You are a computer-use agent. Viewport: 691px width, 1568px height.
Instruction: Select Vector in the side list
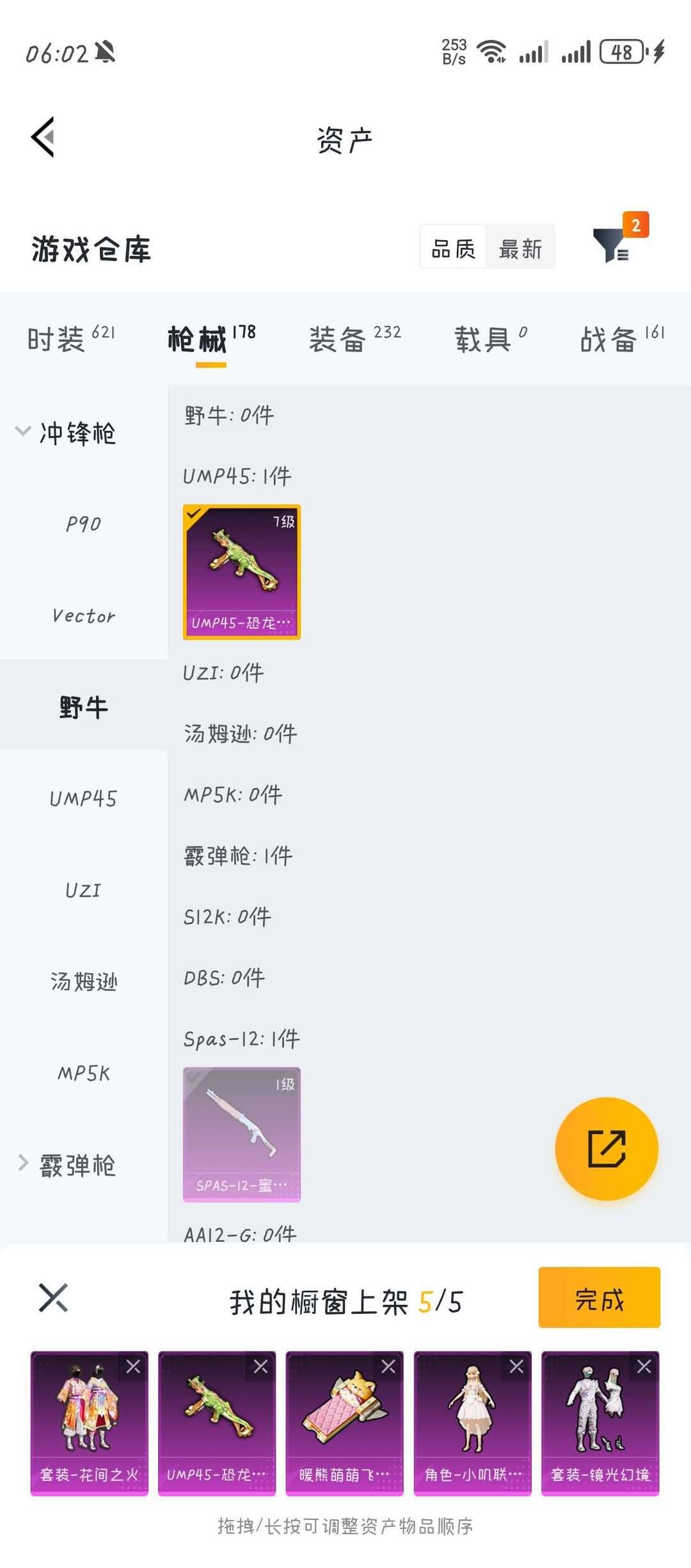83,616
